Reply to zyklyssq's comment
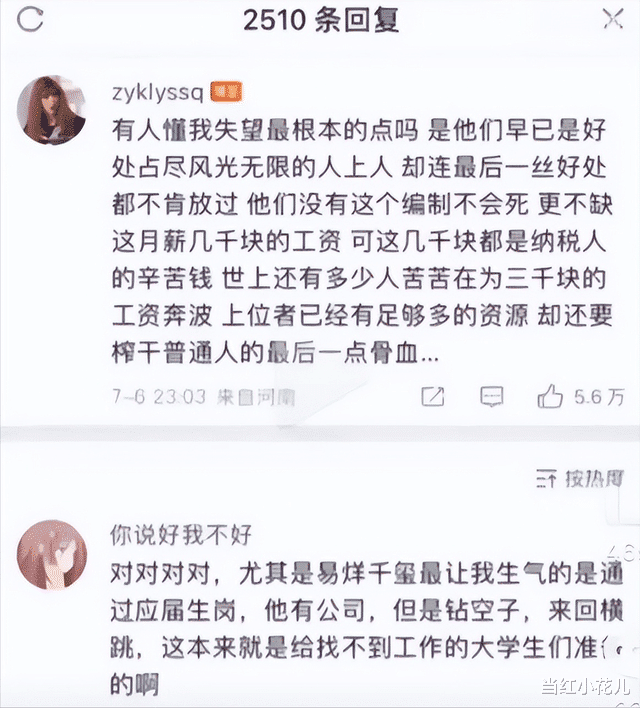The image size is (640, 708). coord(491,397)
